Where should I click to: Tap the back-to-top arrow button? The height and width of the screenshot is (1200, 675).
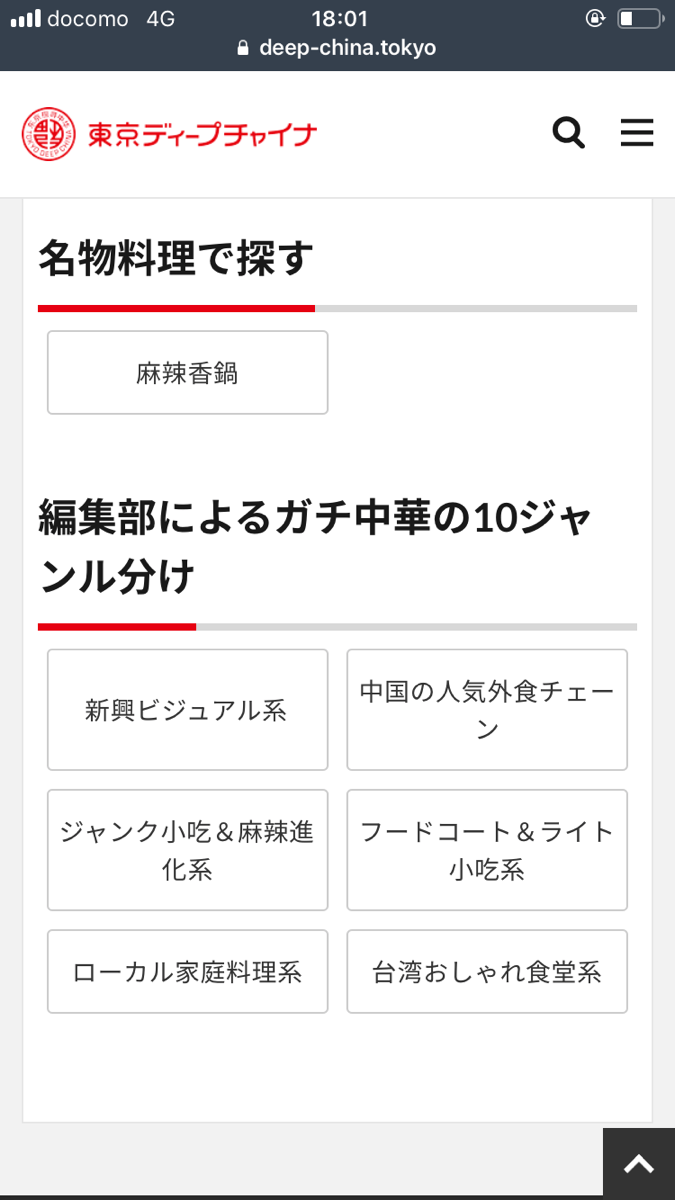coord(638,1164)
